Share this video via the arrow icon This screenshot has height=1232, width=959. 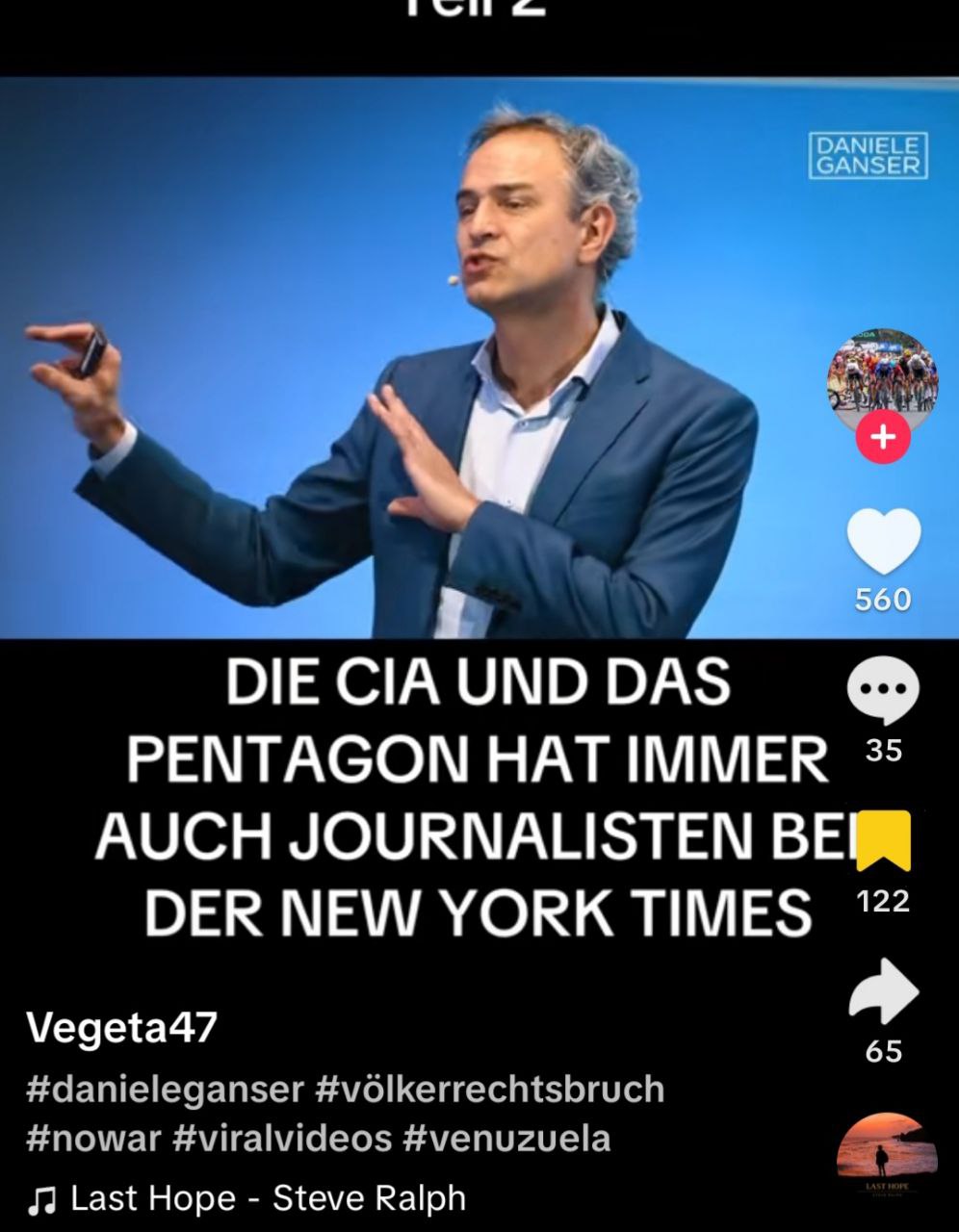coord(883,991)
